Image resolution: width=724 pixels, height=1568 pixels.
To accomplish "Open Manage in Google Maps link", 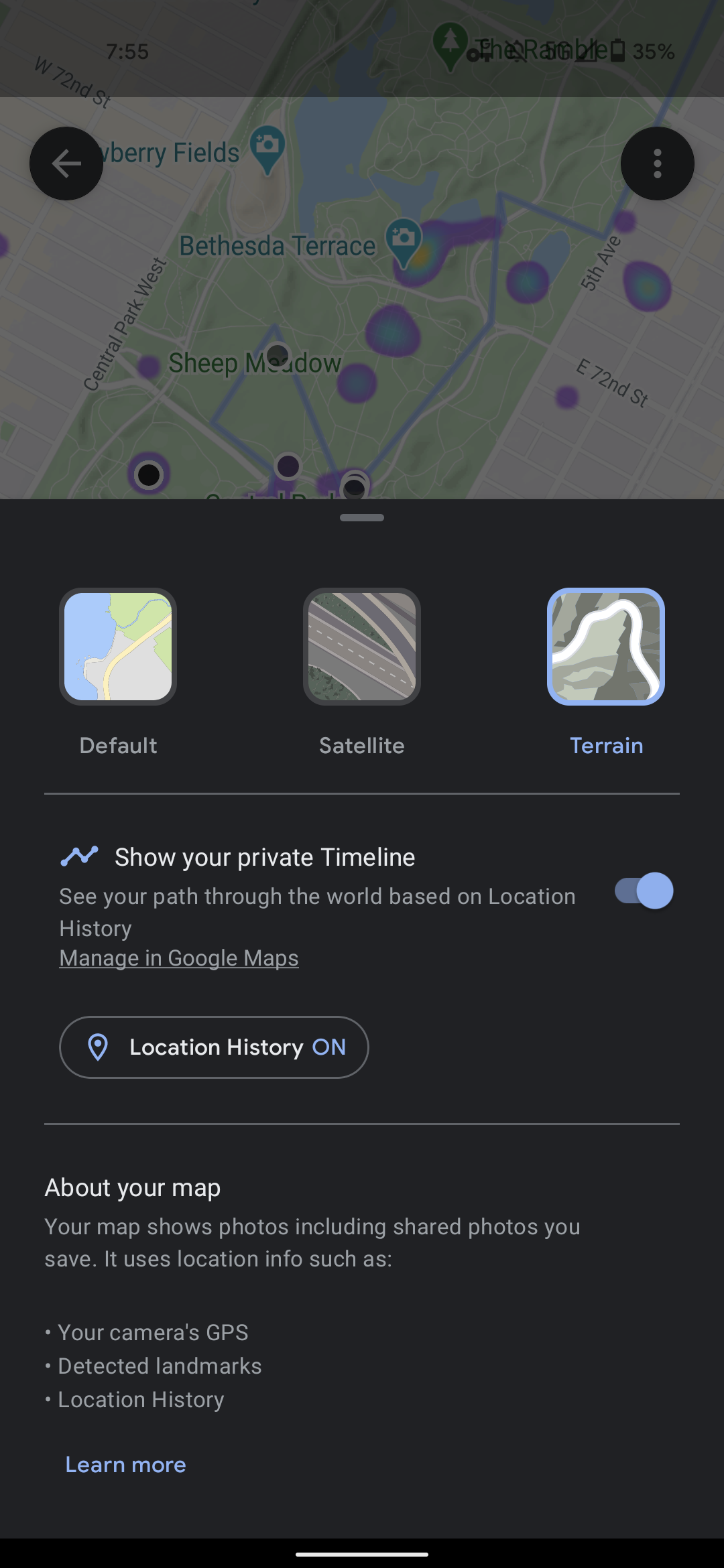I will coord(179,958).
